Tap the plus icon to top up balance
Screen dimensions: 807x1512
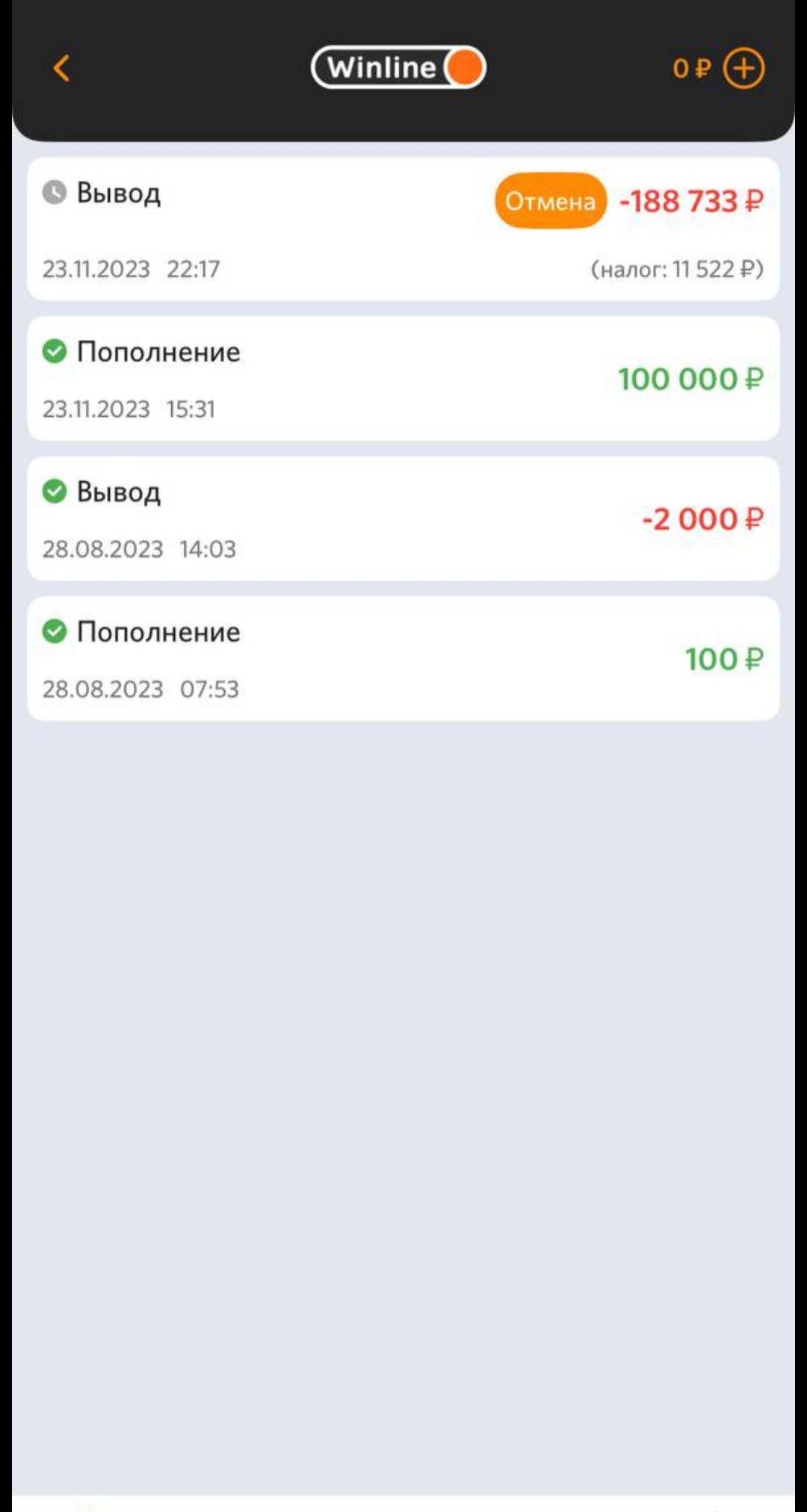(743, 68)
